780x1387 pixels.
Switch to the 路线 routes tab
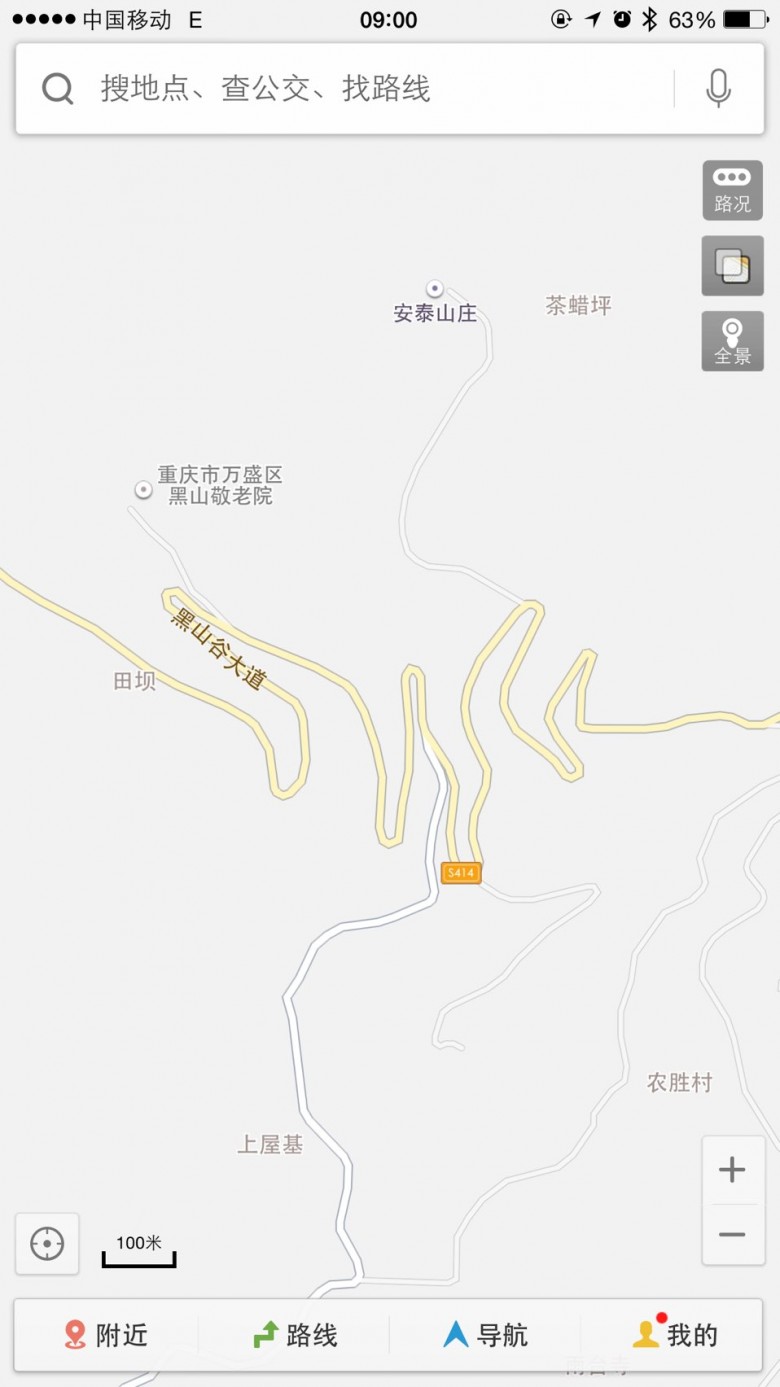coord(294,1334)
